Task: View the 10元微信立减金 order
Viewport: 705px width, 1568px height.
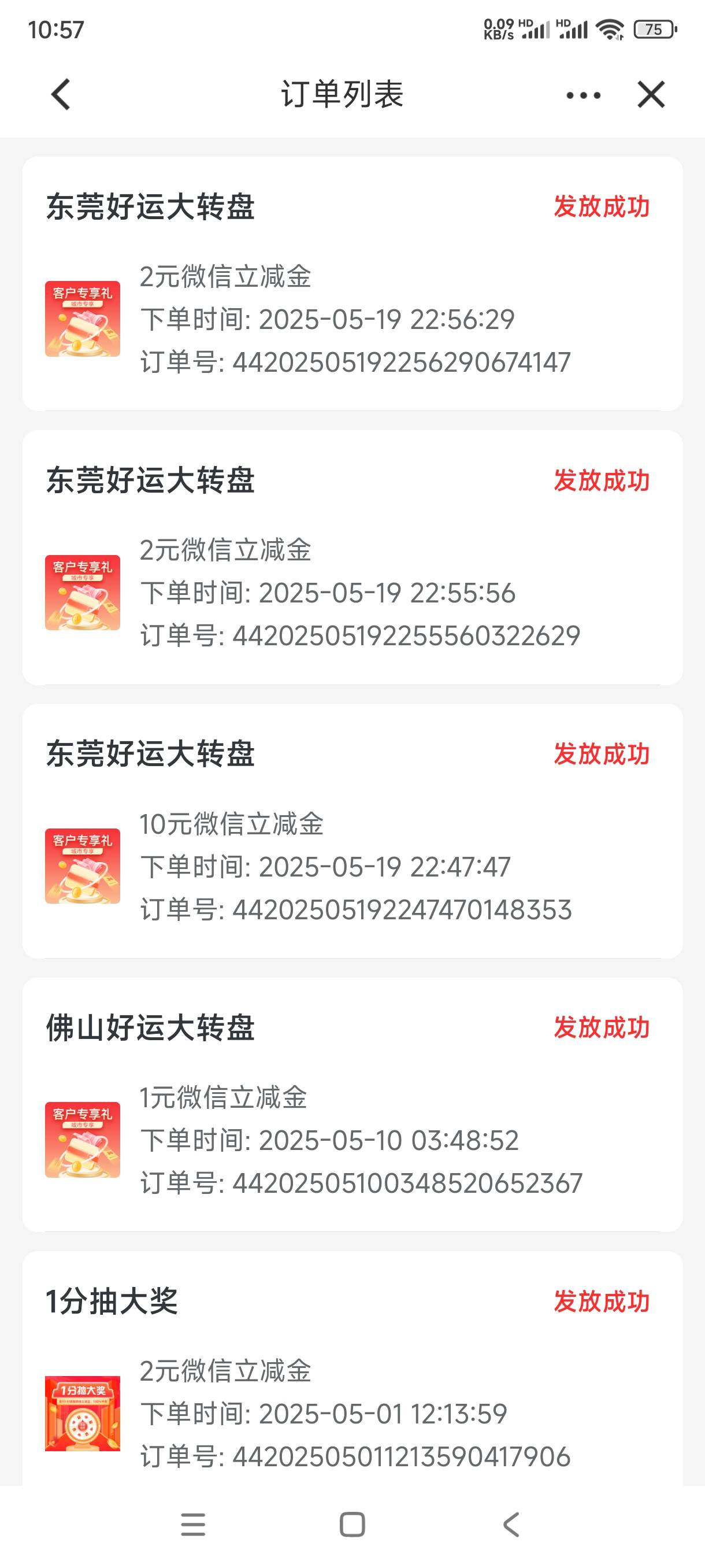Action: tap(353, 831)
